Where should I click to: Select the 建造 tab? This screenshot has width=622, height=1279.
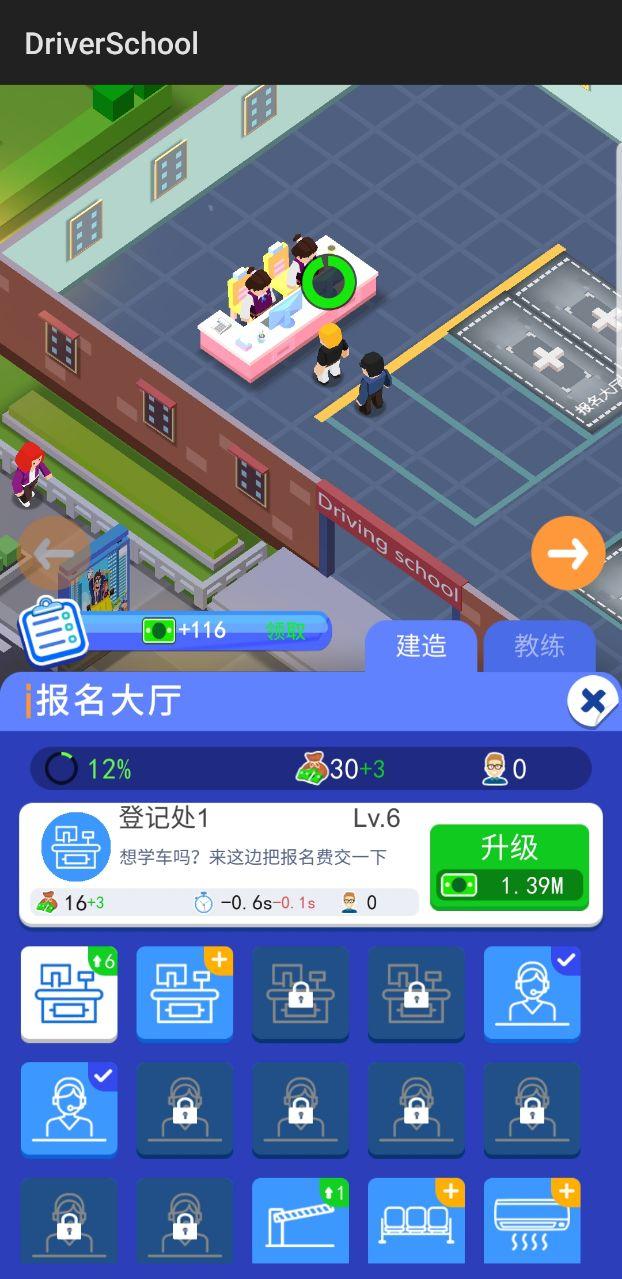[421, 646]
